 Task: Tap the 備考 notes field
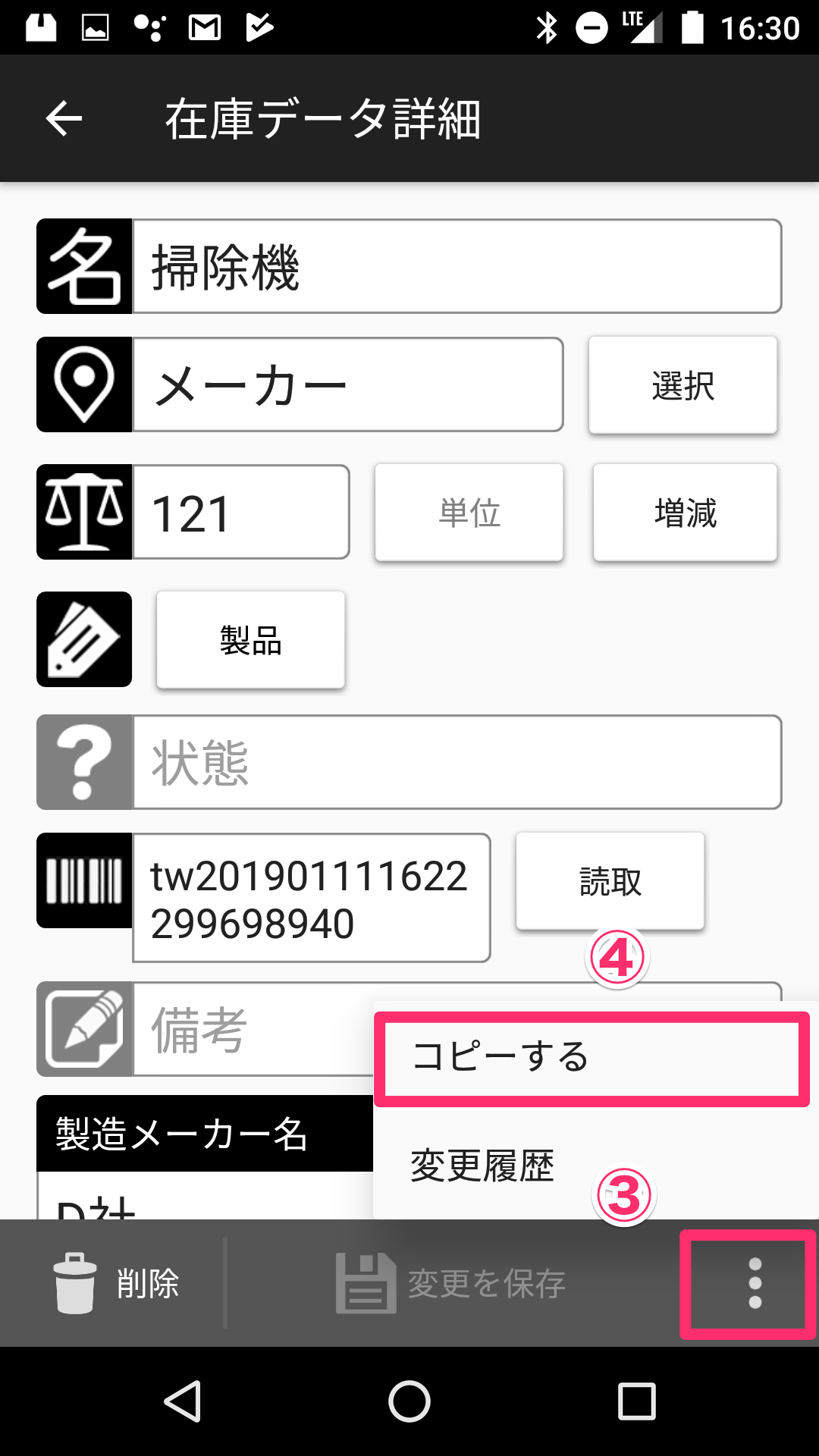(254, 1029)
